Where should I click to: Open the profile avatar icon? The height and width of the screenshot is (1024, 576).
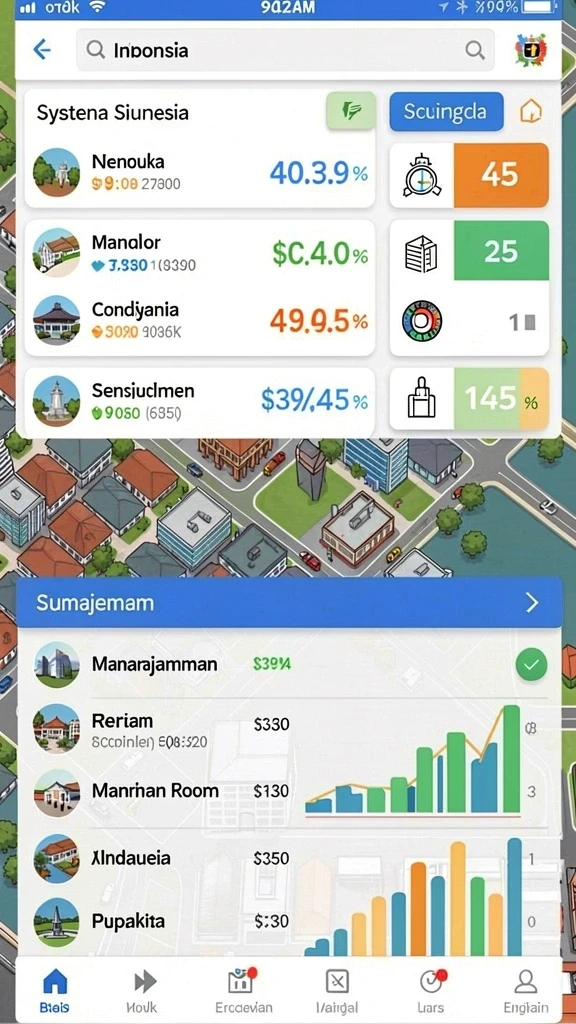[530, 50]
